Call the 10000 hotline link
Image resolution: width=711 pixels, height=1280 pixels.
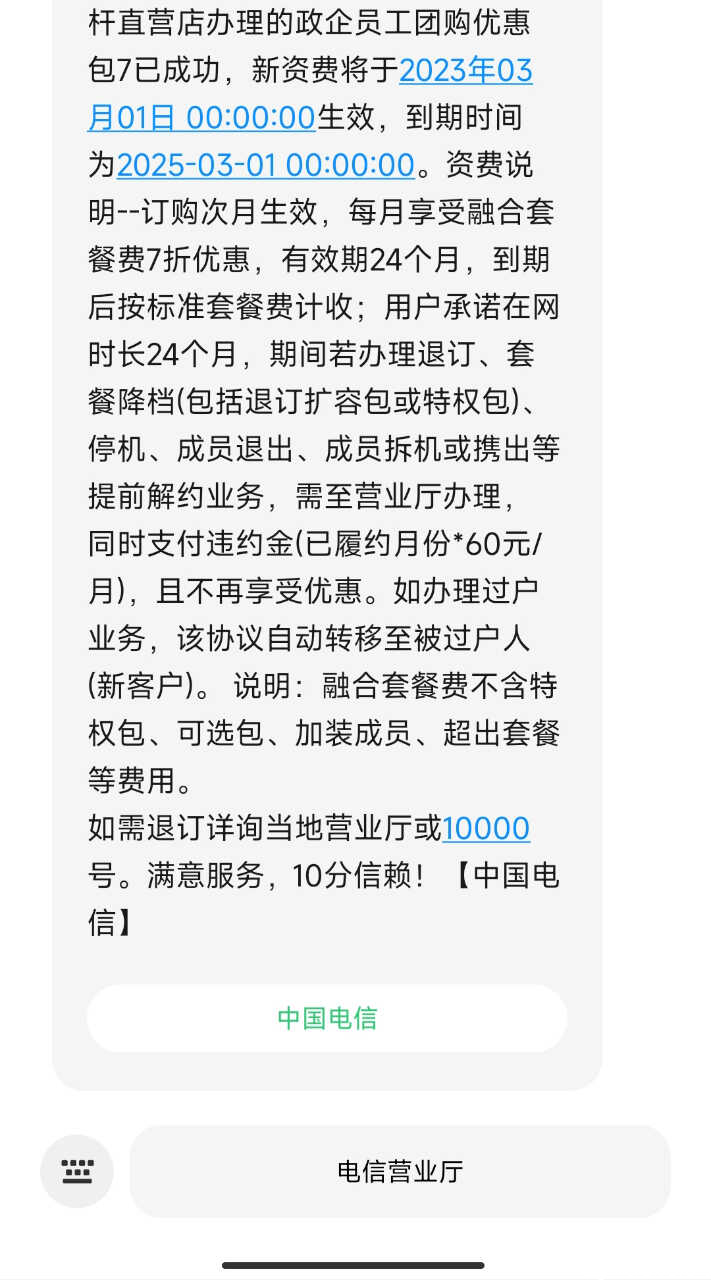point(486,829)
